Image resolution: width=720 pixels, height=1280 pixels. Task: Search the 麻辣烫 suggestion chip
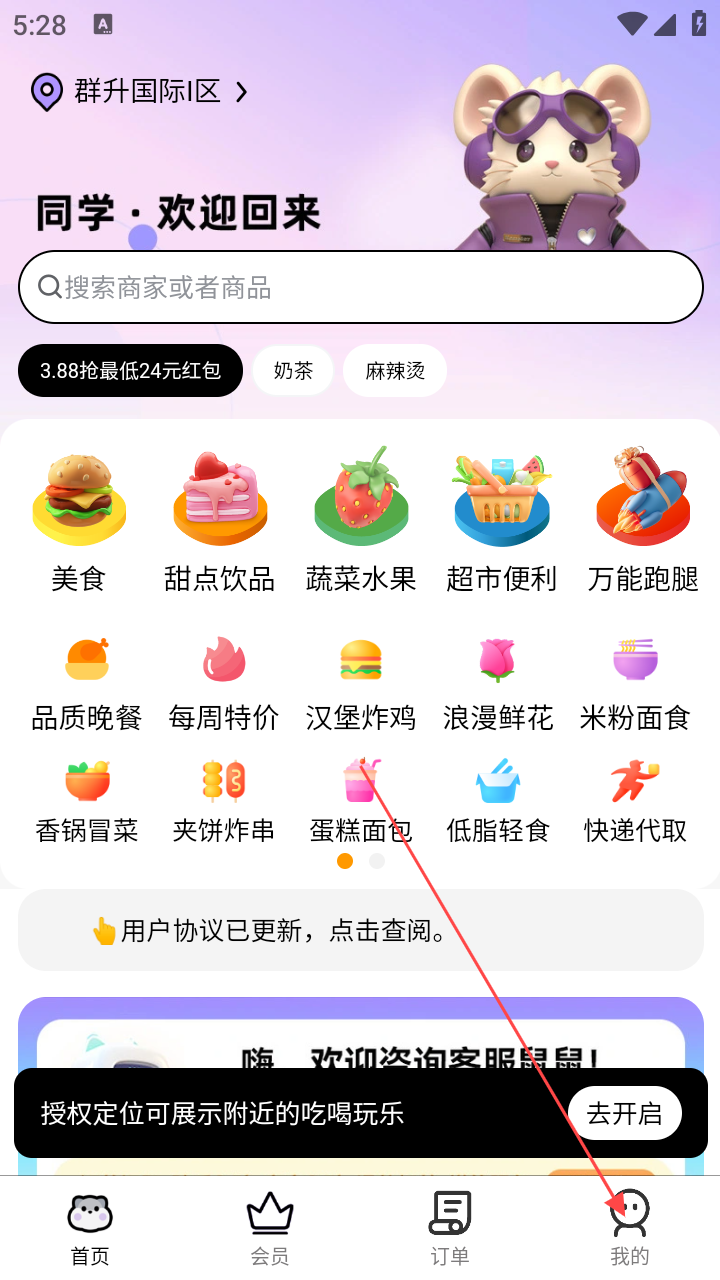(395, 371)
